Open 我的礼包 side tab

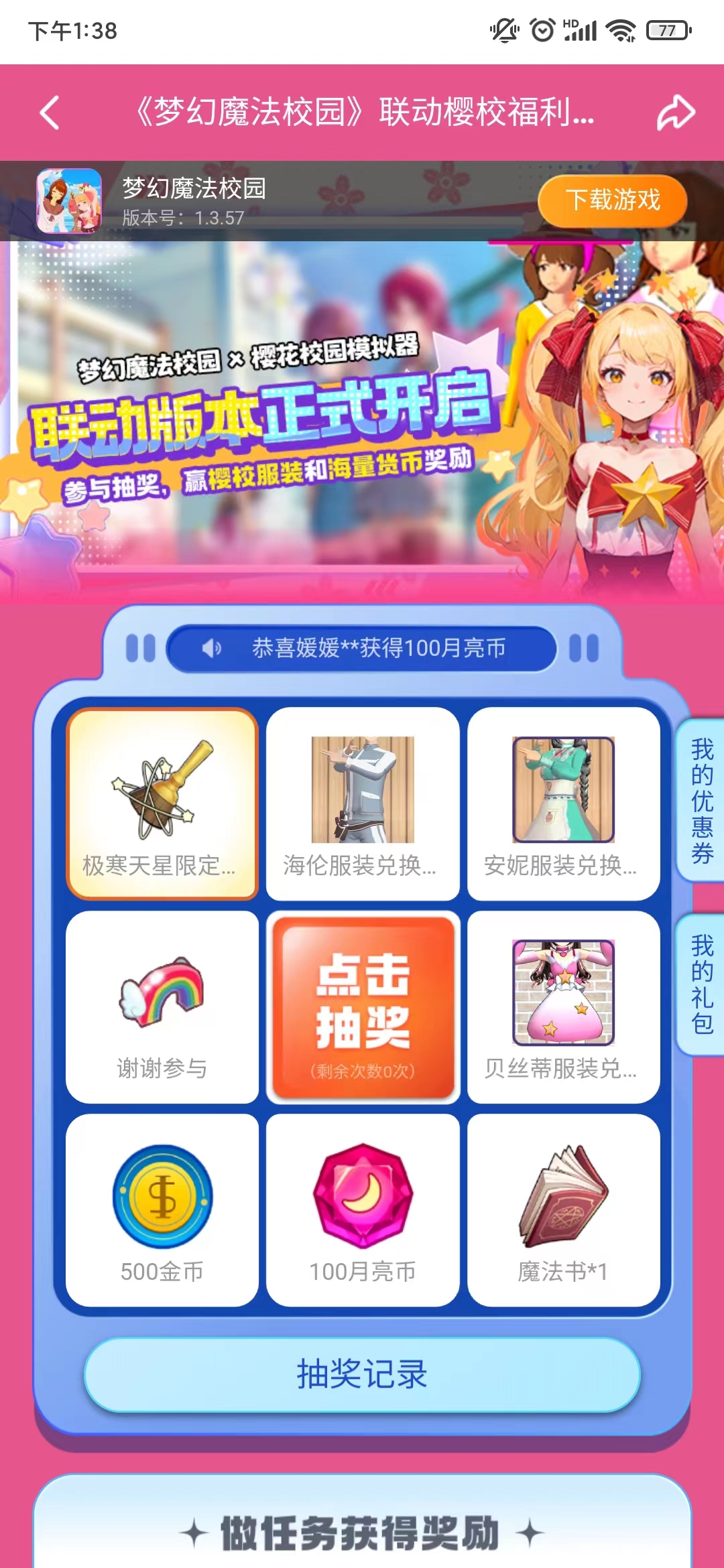[702, 985]
